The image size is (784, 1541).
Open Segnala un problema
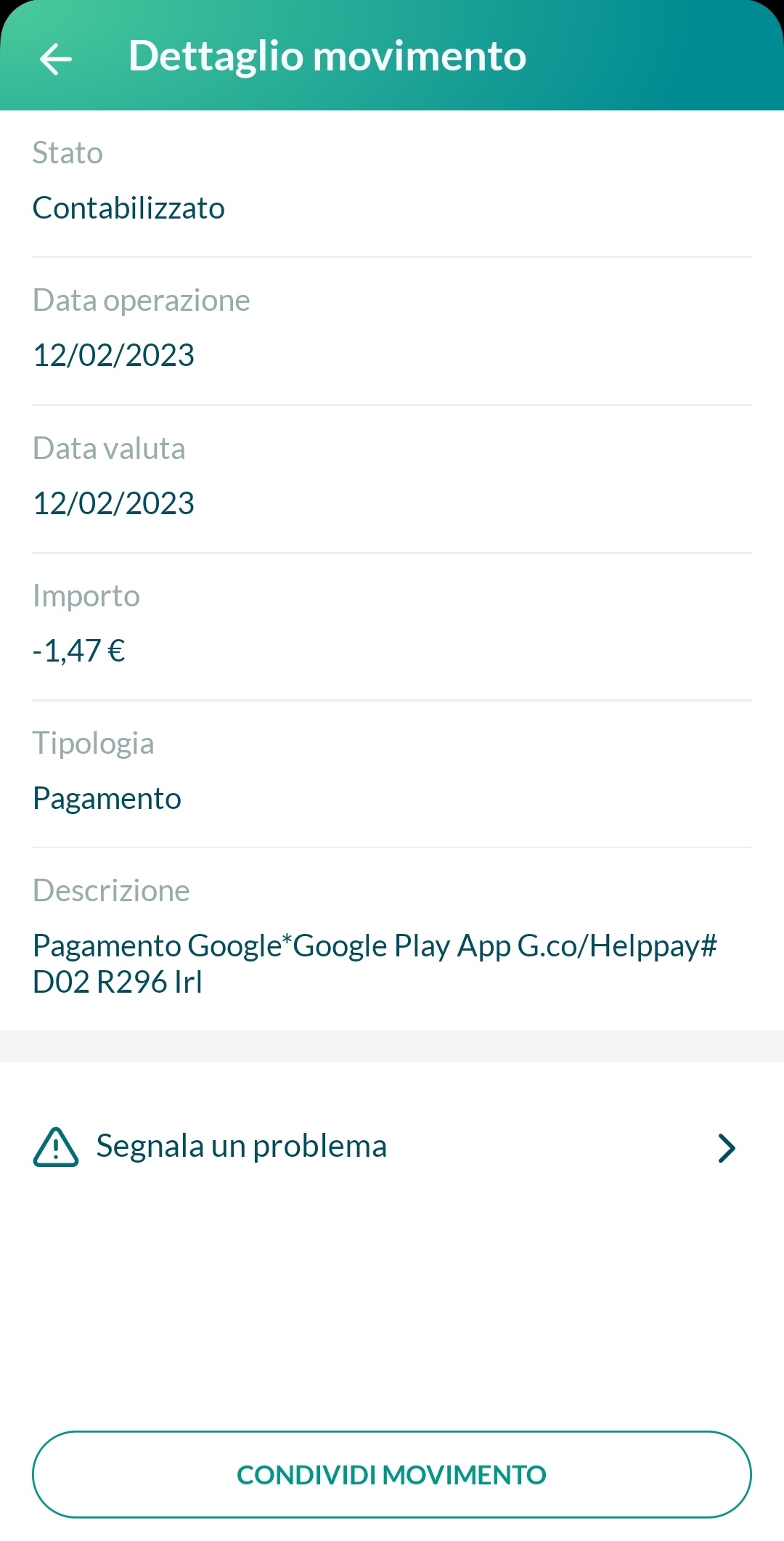pyautogui.click(x=385, y=1147)
